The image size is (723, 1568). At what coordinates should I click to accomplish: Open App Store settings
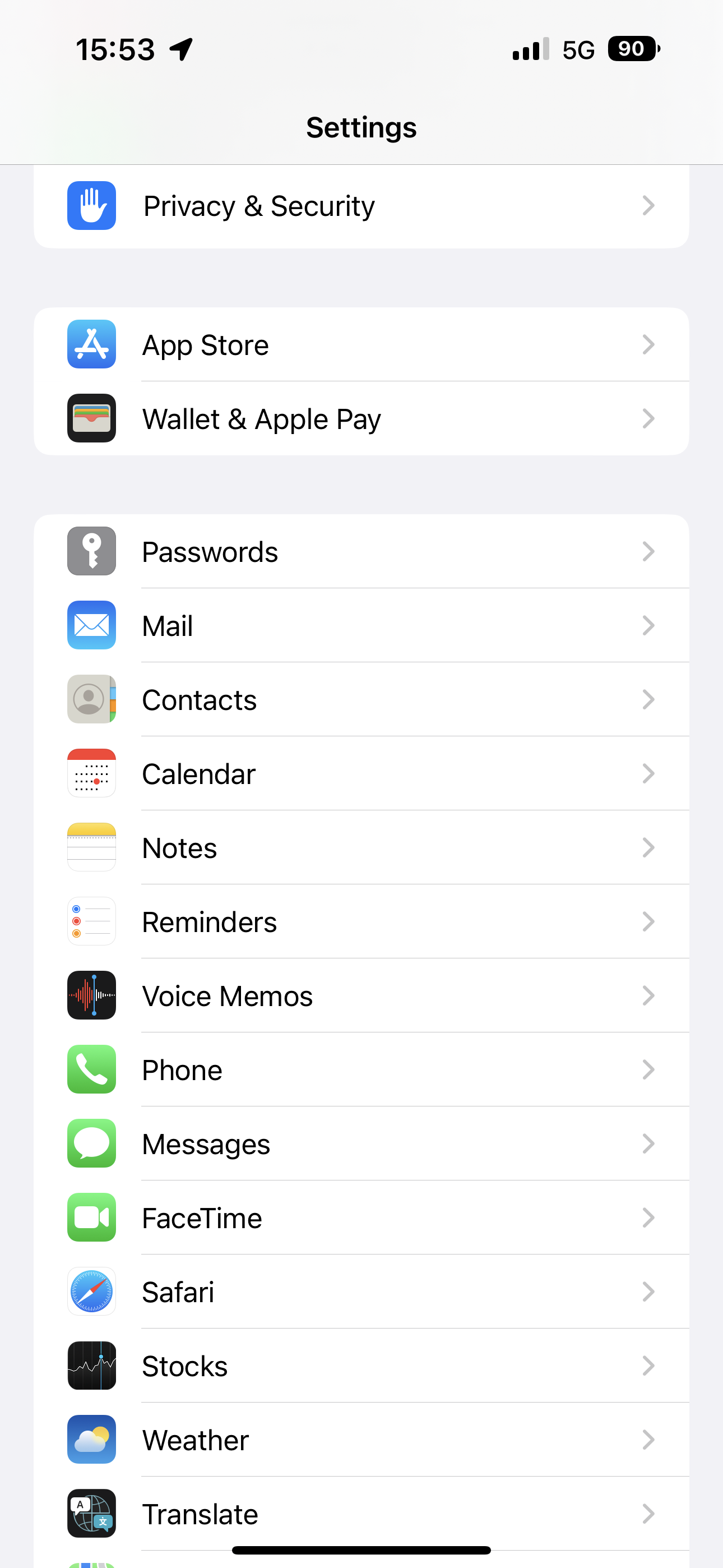[x=361, y=344]
